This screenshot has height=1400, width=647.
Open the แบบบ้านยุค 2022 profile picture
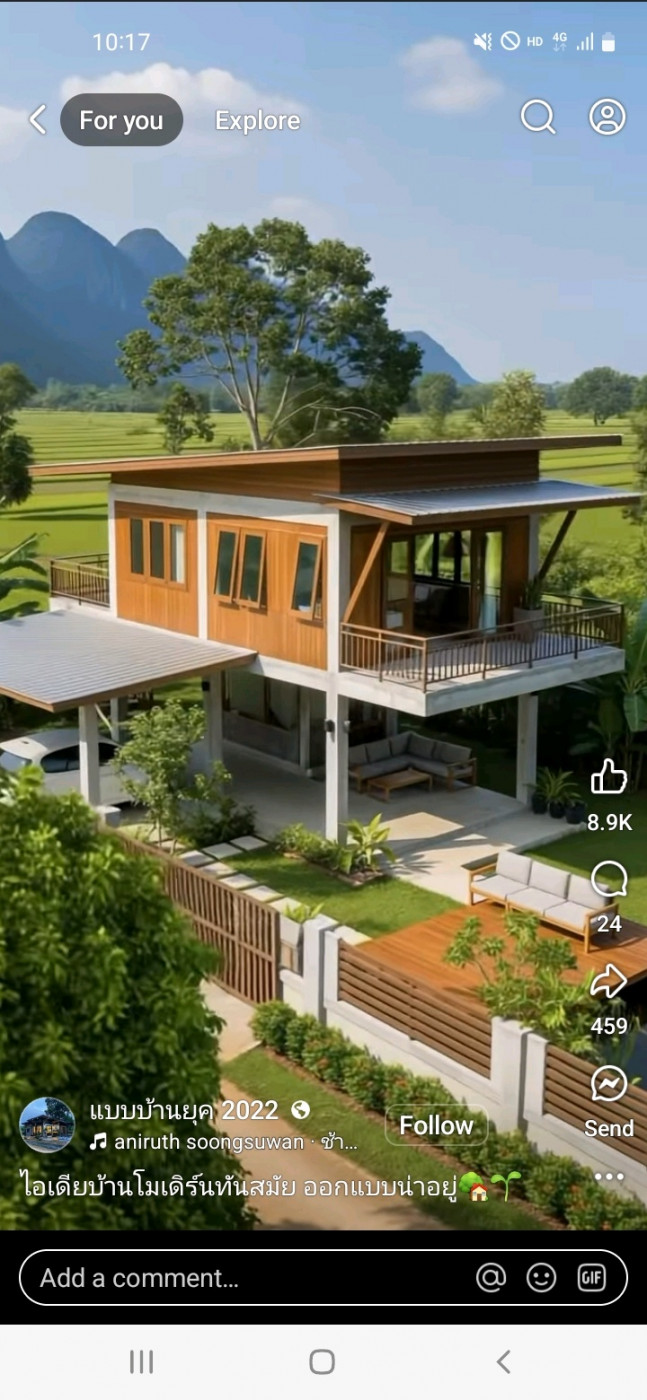point(47,1125)
